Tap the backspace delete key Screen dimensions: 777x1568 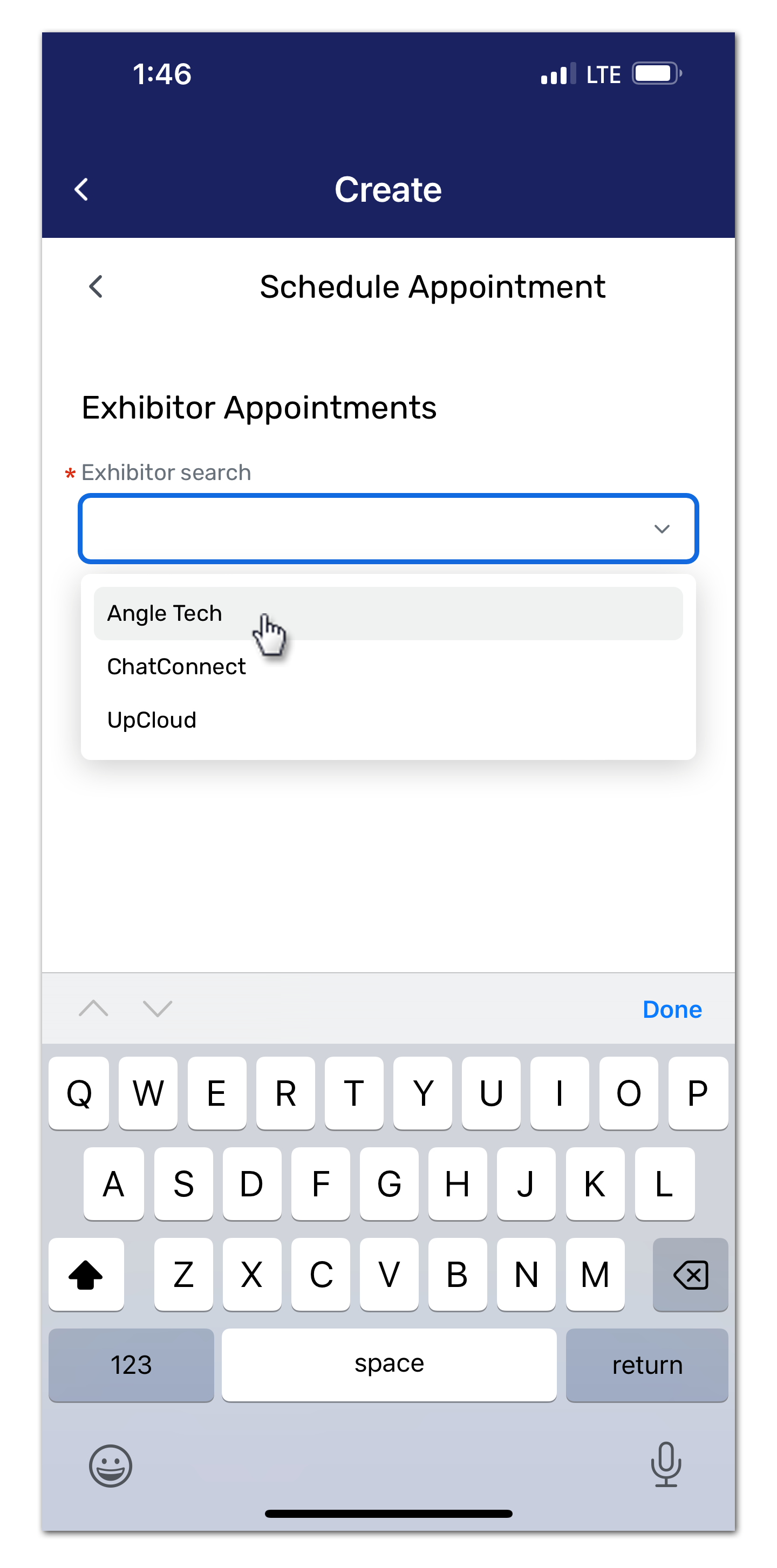691,1275
